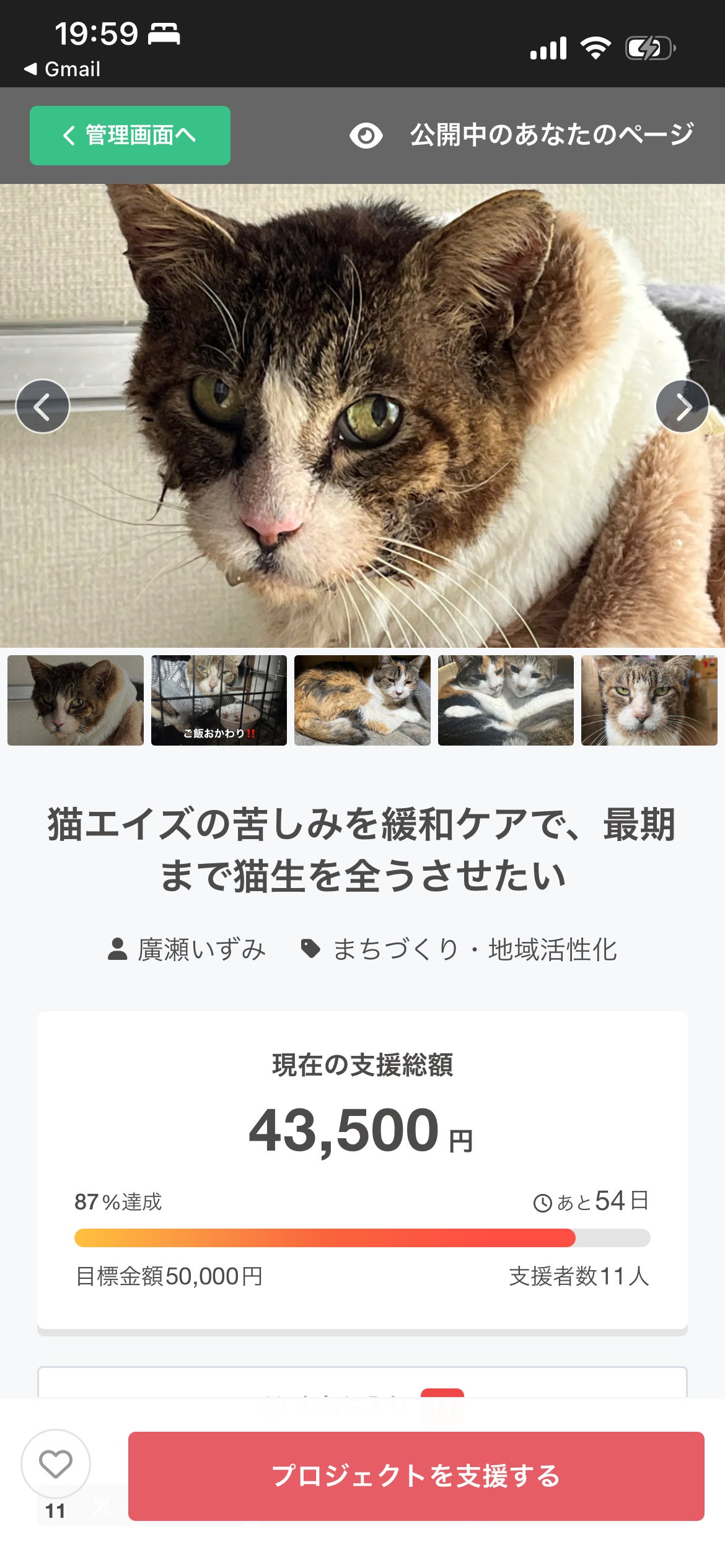The image size is (725, 1568).
Task: Select the ご飯おかわり thumbnail
Action: [219, 700]
